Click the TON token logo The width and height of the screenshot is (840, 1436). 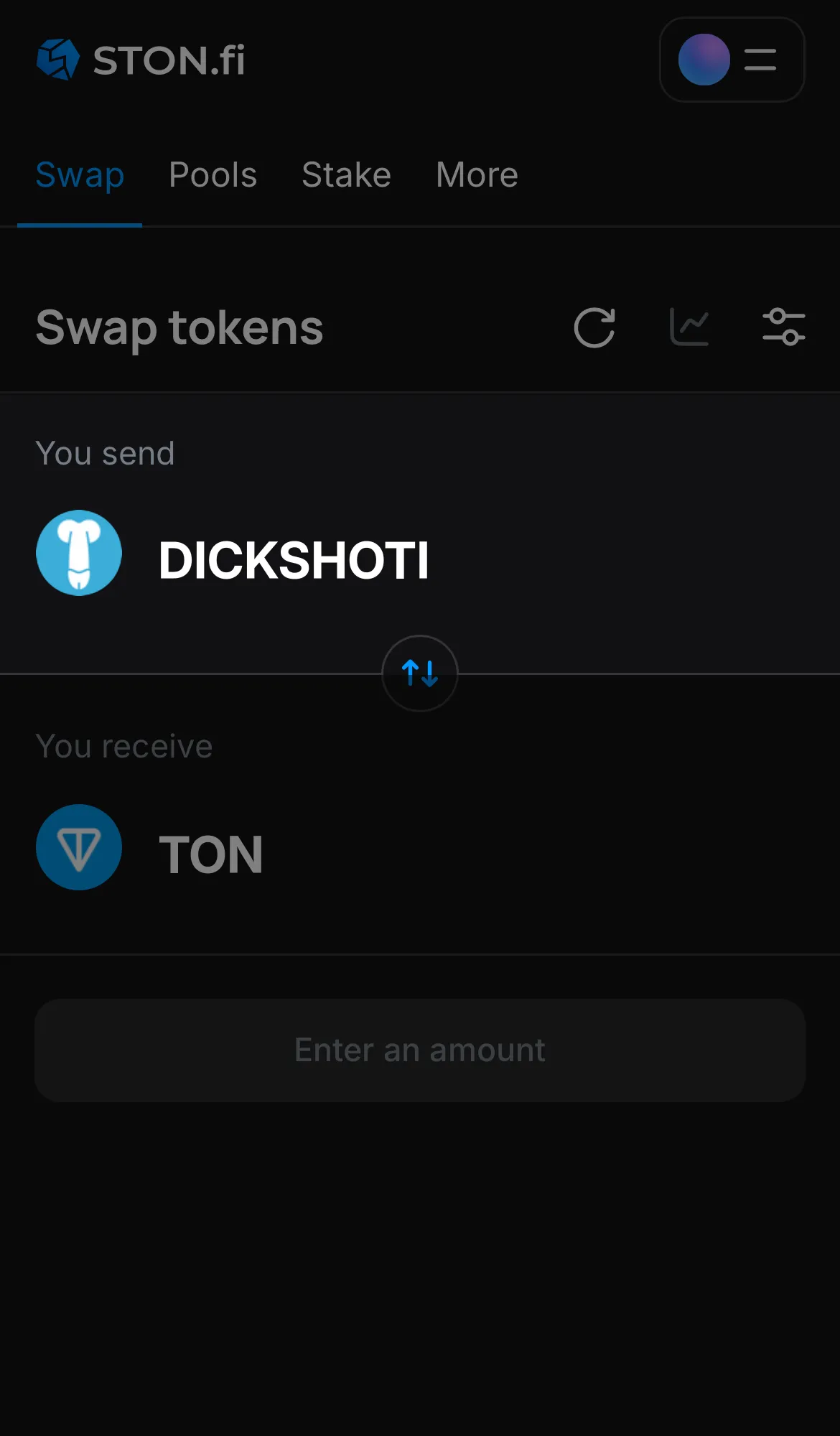click(79, 847)
